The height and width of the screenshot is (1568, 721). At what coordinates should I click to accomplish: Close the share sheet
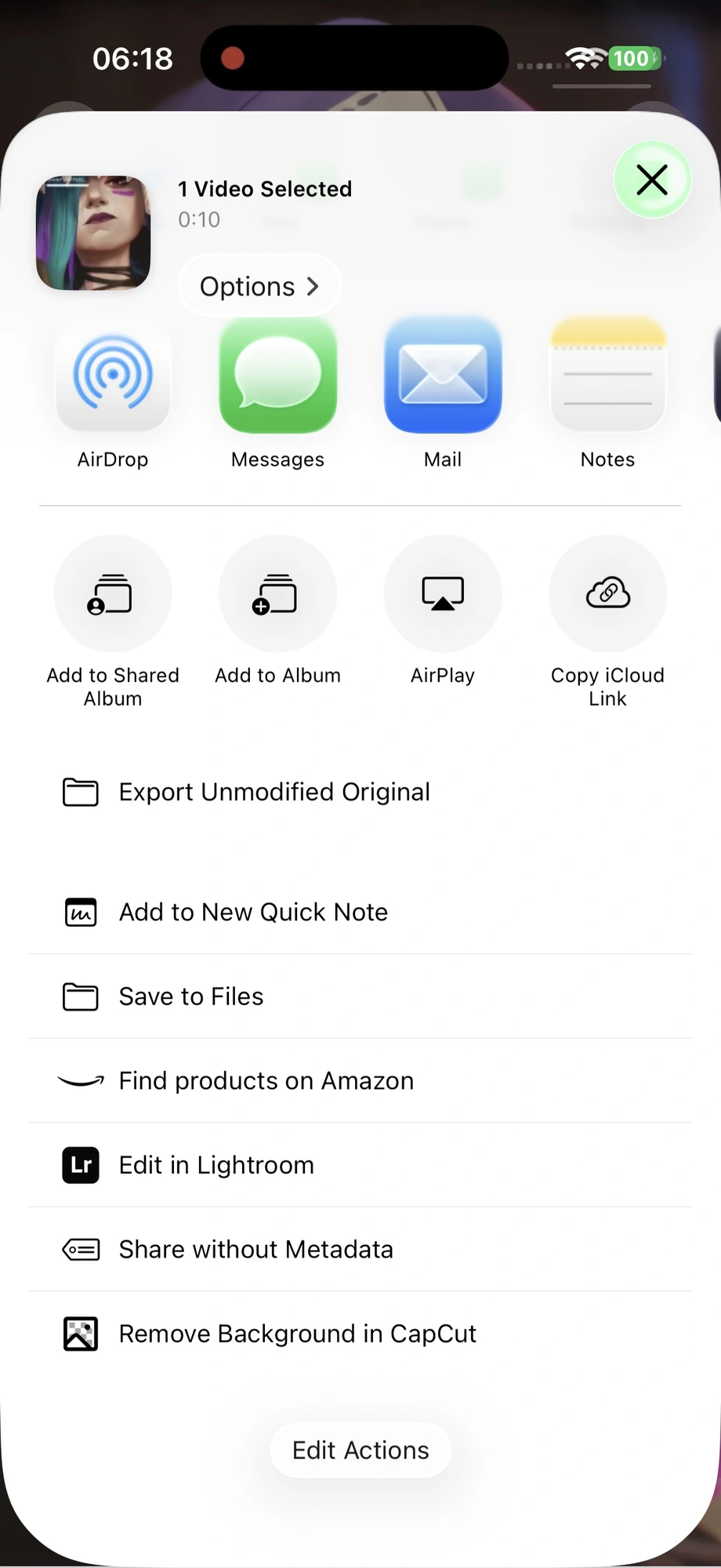(x=652, y=180)
